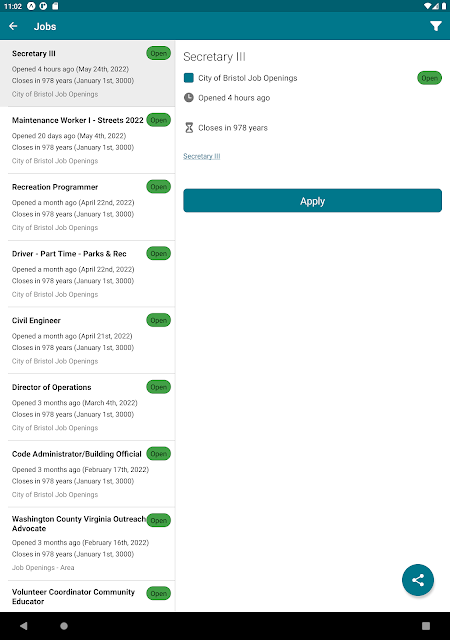Select the Secretary III job listing
Image resolution: width=450 pixels, height=640 pixels.
[x=87, y=73]
